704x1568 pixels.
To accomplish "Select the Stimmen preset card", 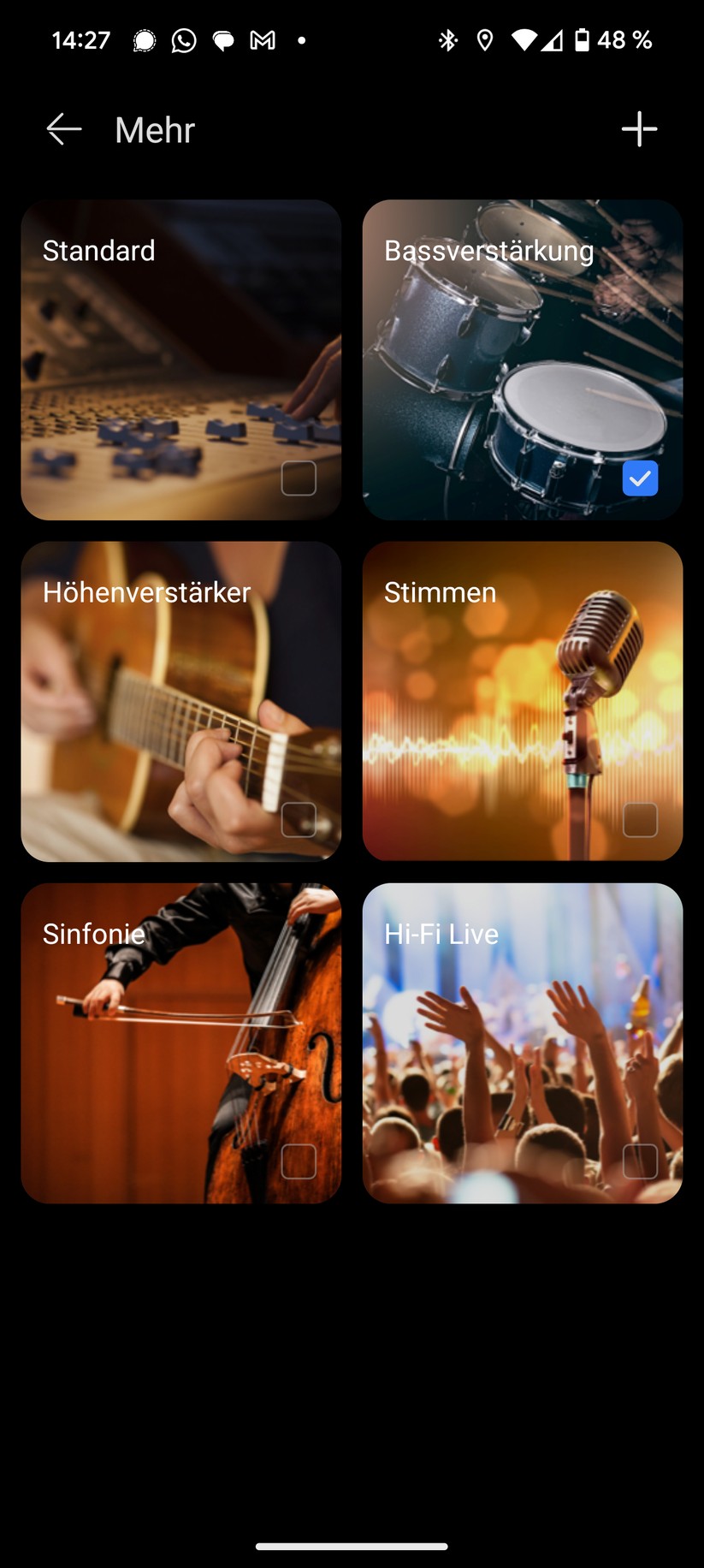I will tap(522, 701).
